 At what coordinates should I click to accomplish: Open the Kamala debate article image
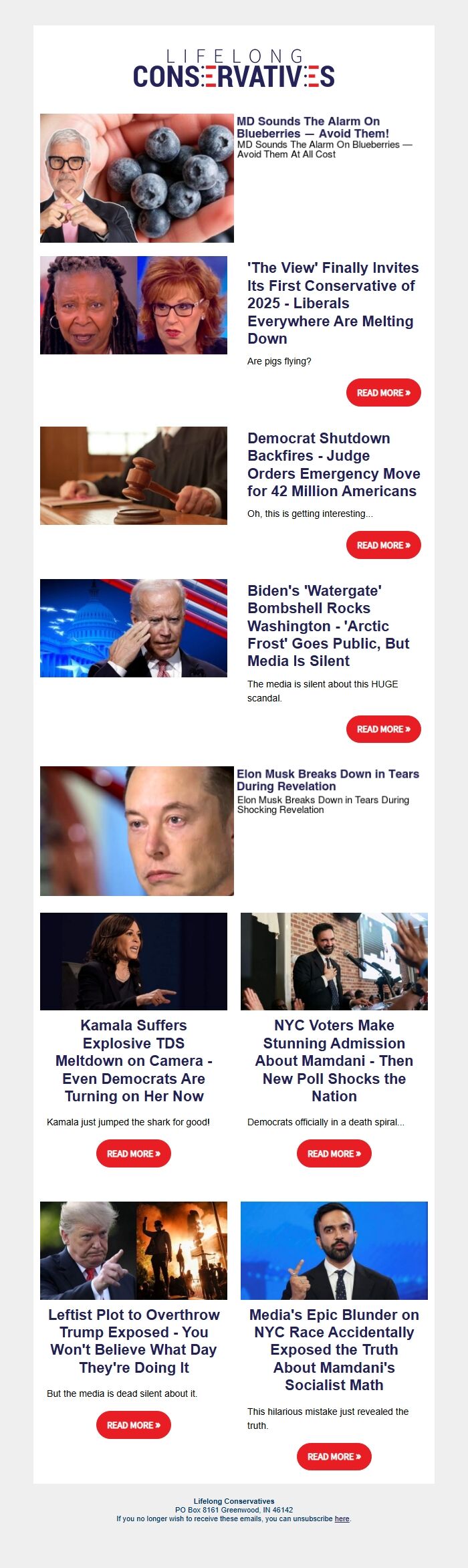click(134, 961)
